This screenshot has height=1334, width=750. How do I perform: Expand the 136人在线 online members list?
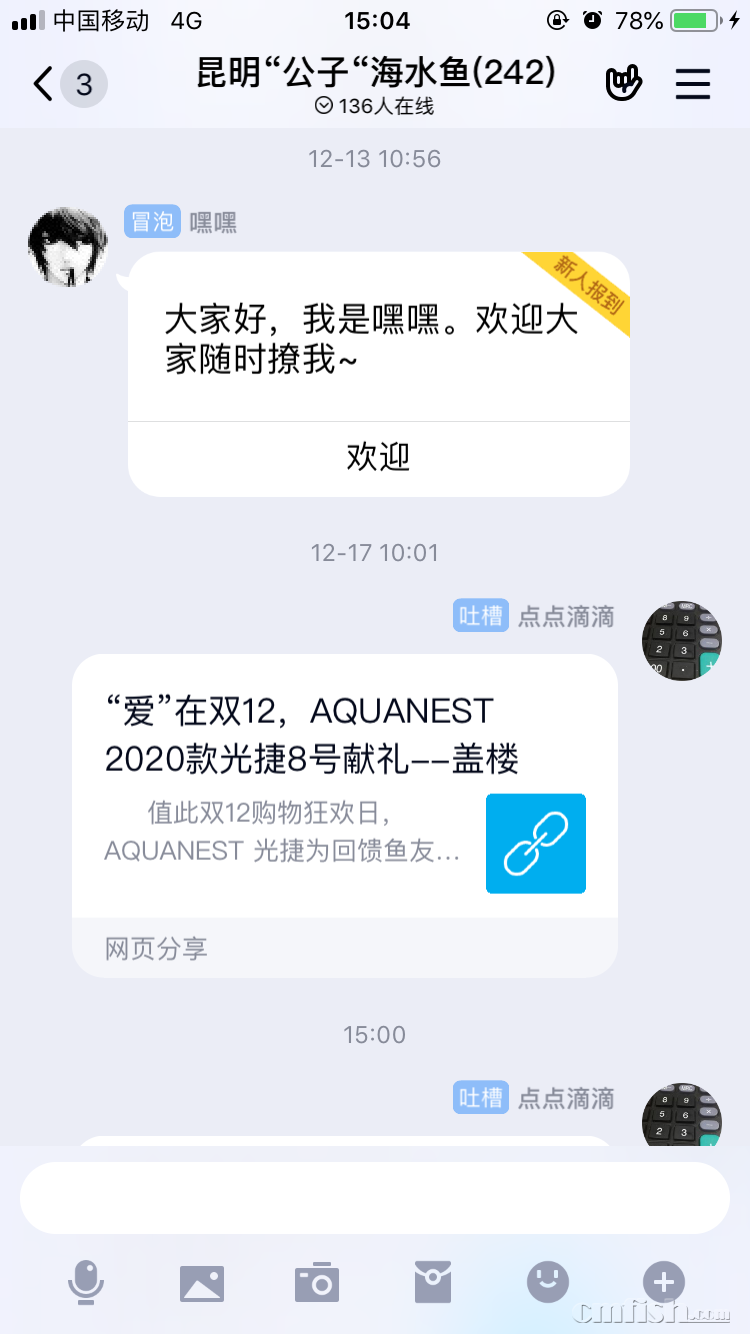[x=375, y=106]
